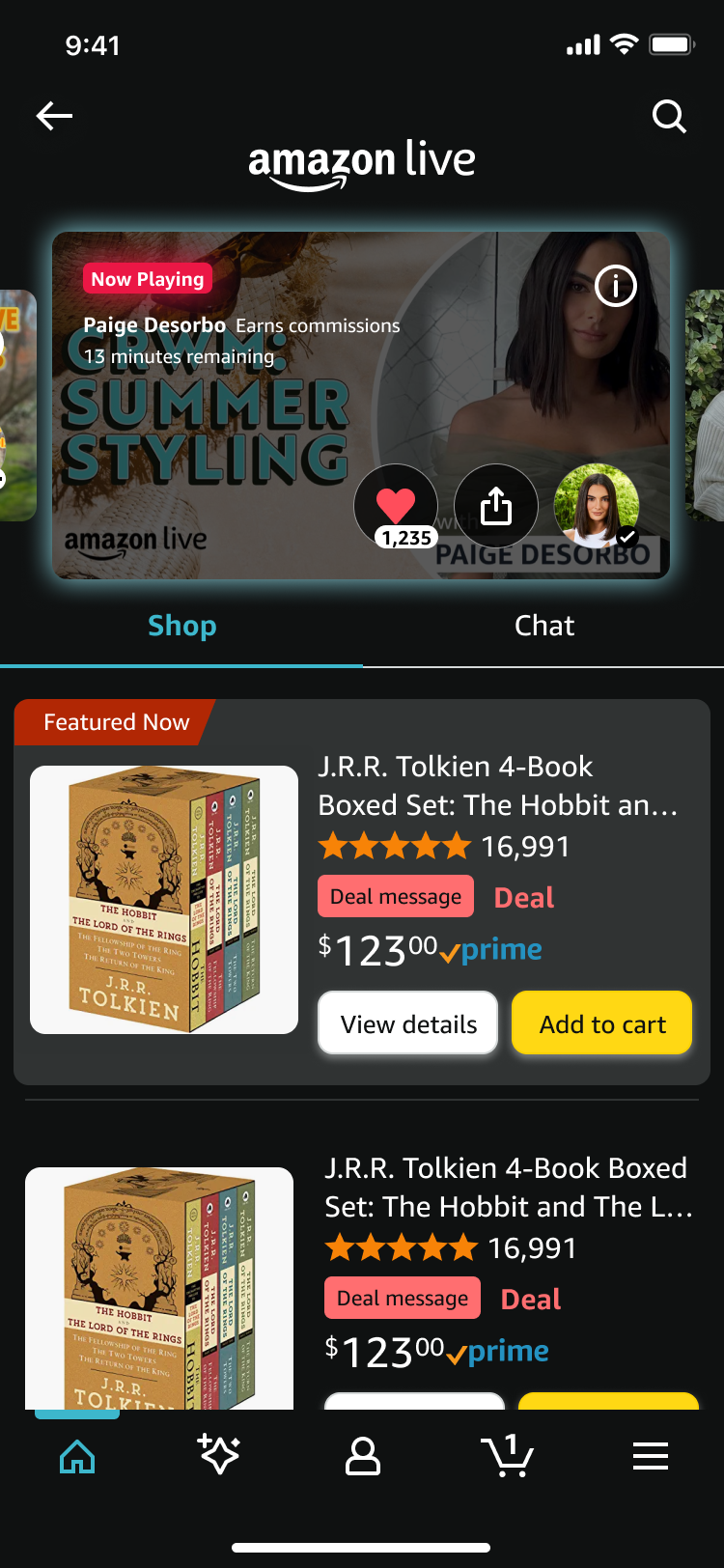Open the account profile tab

(363, 1456)
